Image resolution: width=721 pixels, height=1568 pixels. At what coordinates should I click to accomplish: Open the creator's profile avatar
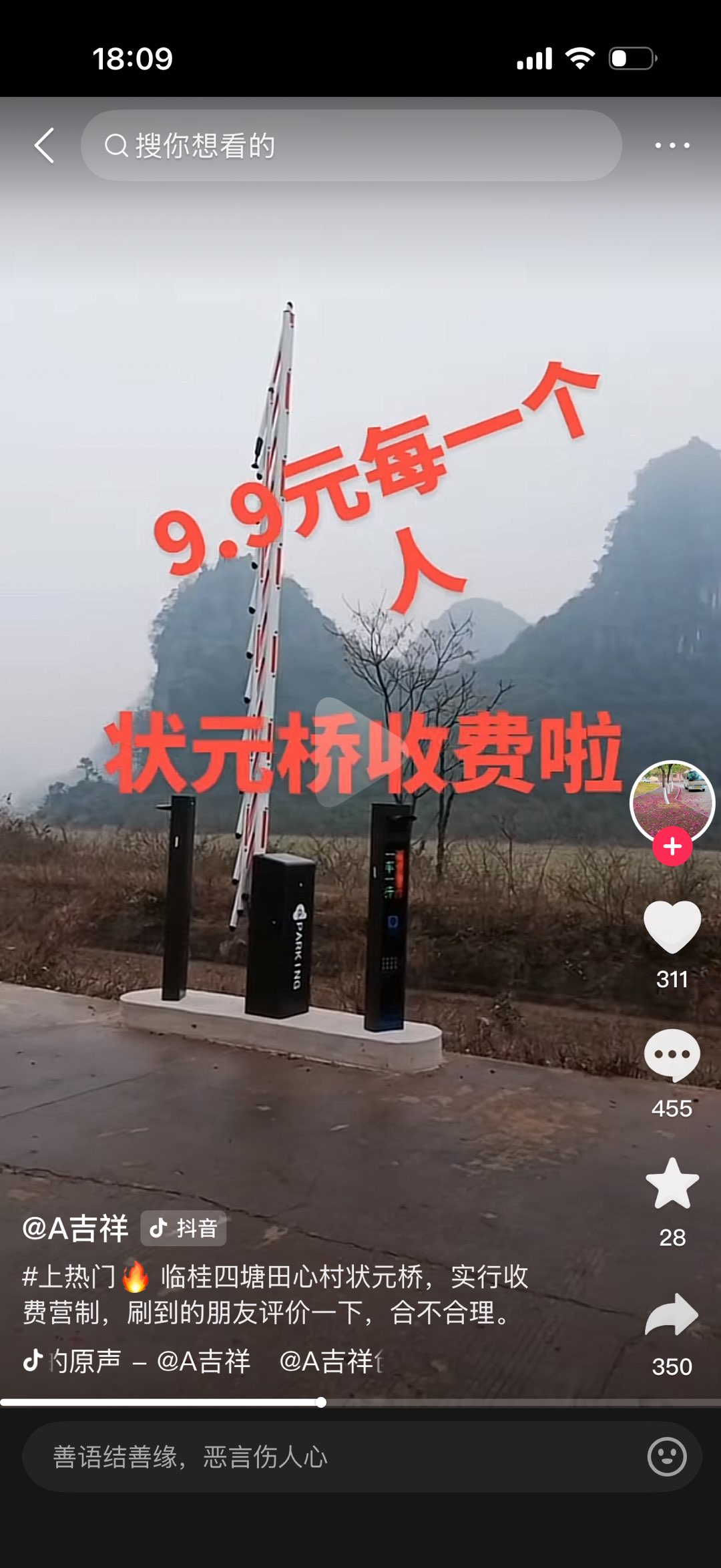point(672,801)
